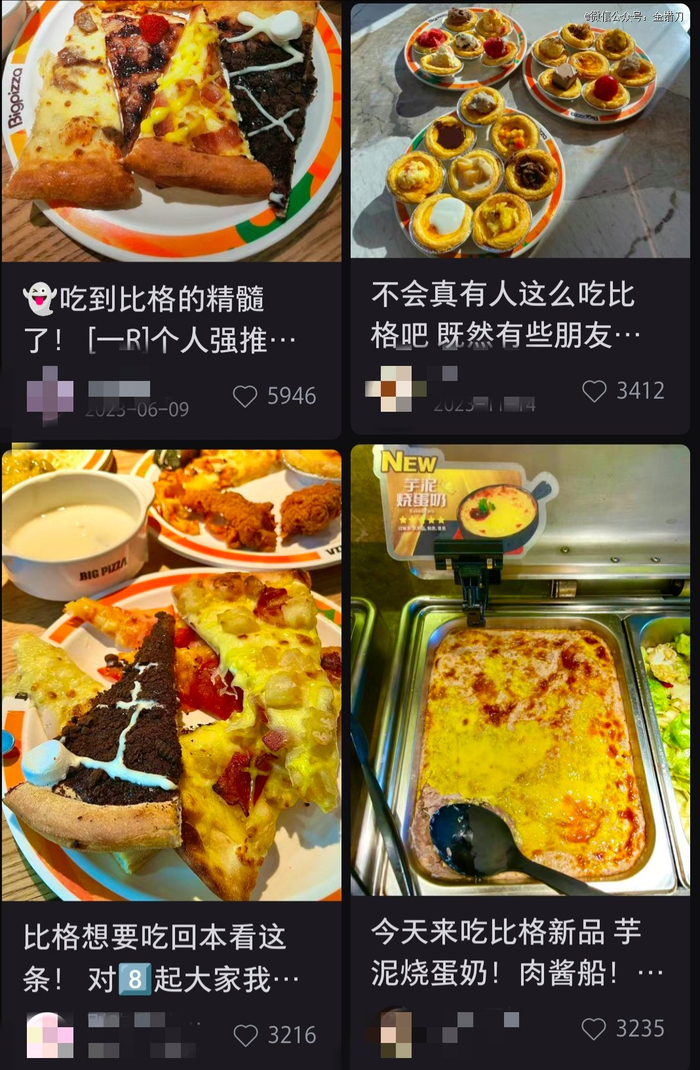Like the post with 3235 likes
Screen dimensions: 700x1070
(594, 1028)
